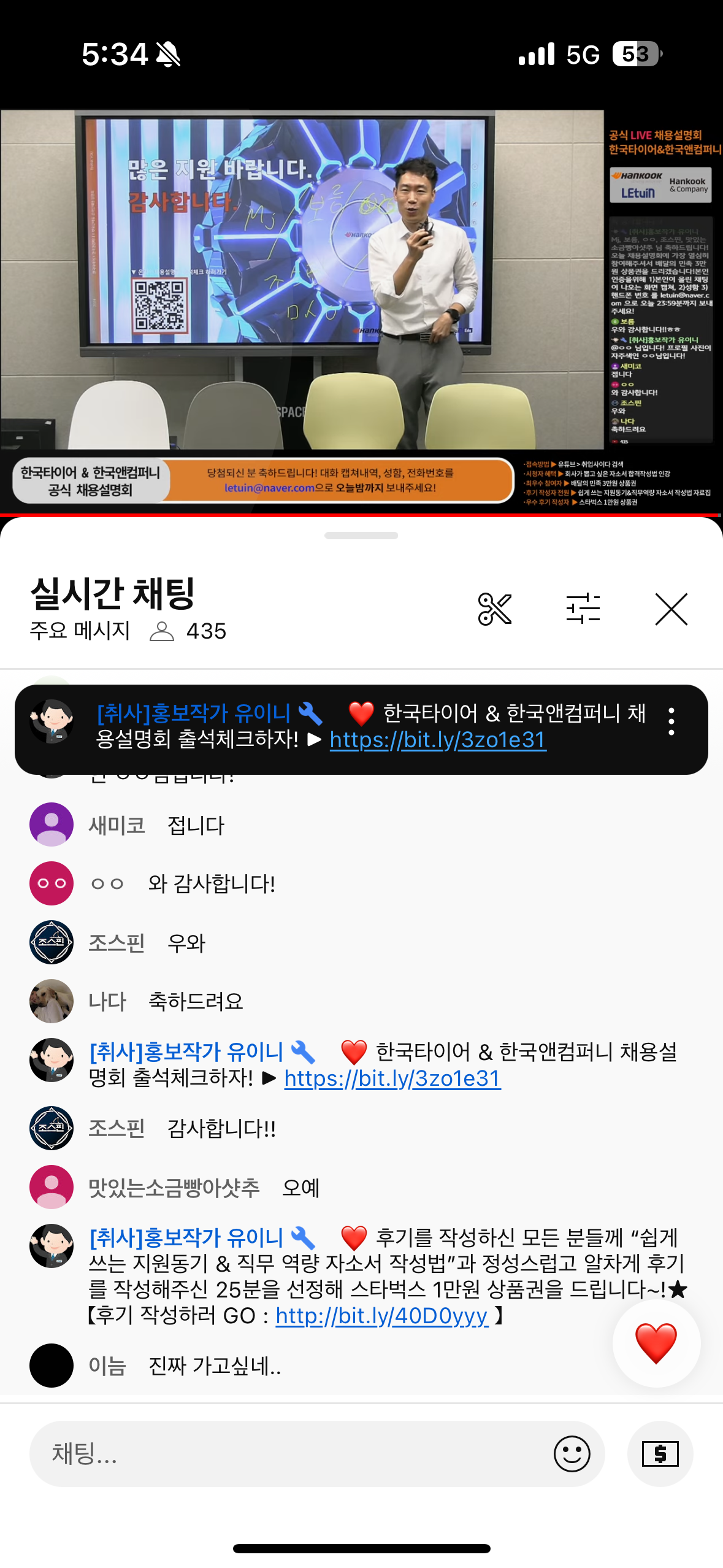This screenshot has height=1568, width=723.
Task: Open the http://bit.ly/40D0yyy review link
Action: 381,1315
